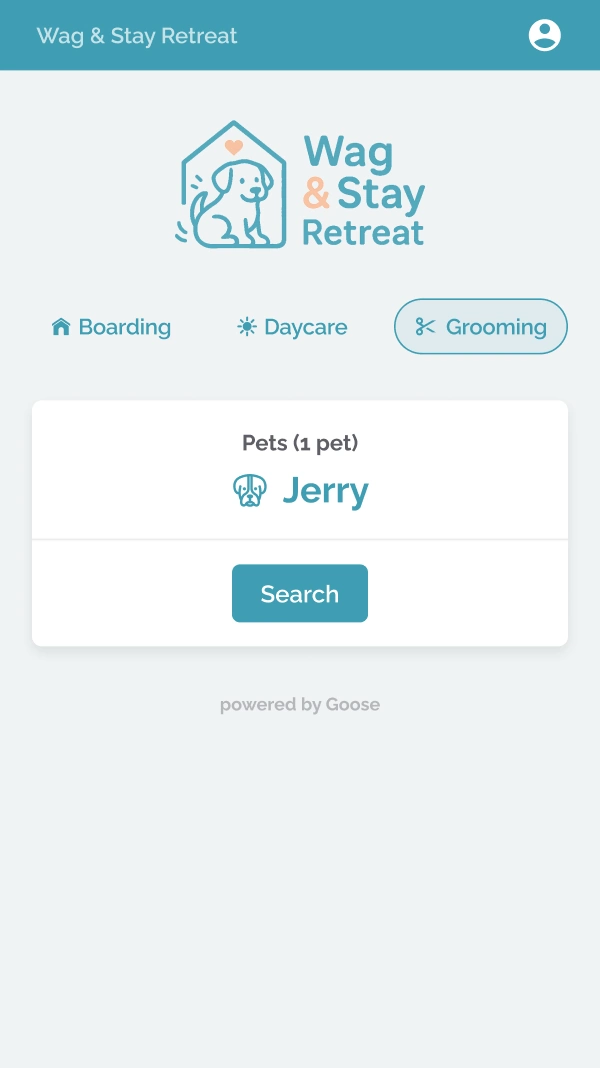The width and height of the screenshot is (600, 1068).
Task: Tap the Search button
Action: (x=300, y=593)
